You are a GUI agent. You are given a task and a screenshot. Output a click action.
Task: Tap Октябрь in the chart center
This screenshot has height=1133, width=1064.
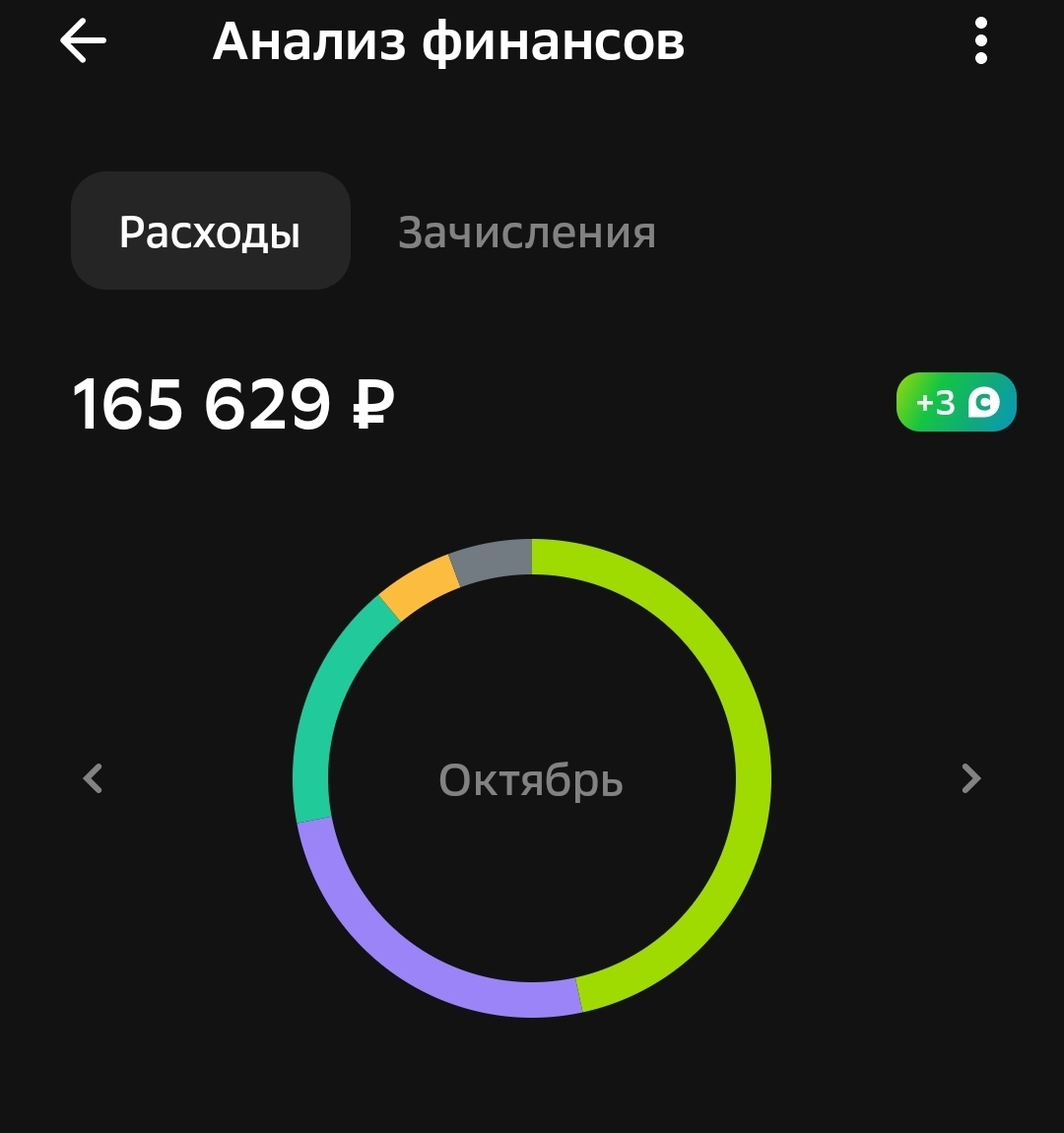click(530, 779)
